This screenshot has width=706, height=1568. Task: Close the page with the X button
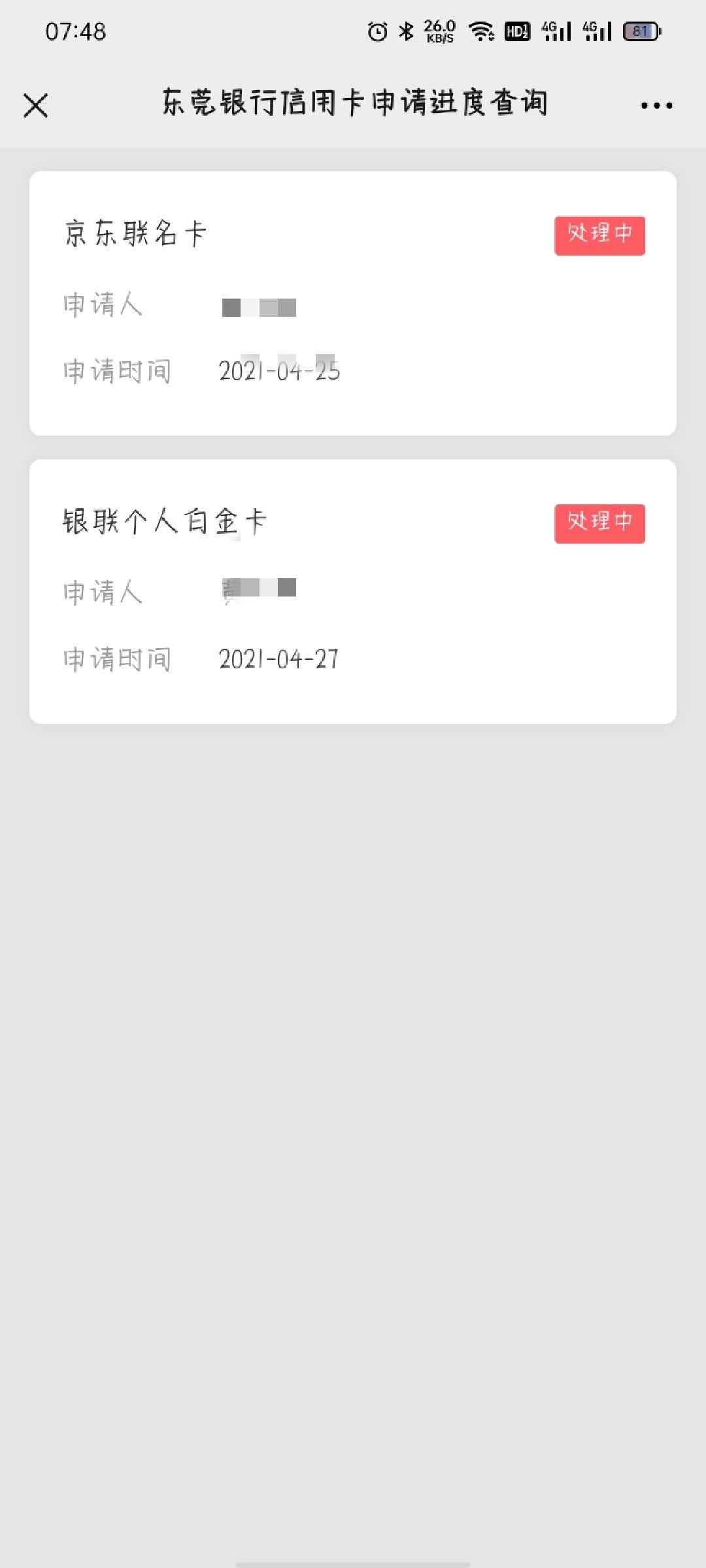[37, 105]
